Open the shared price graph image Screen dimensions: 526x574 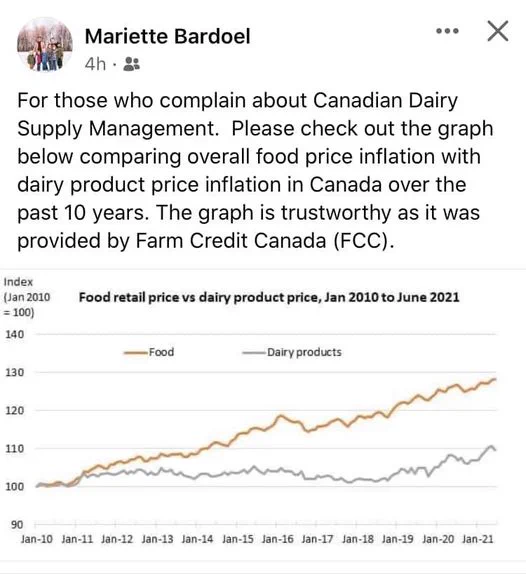coord(263,415)
